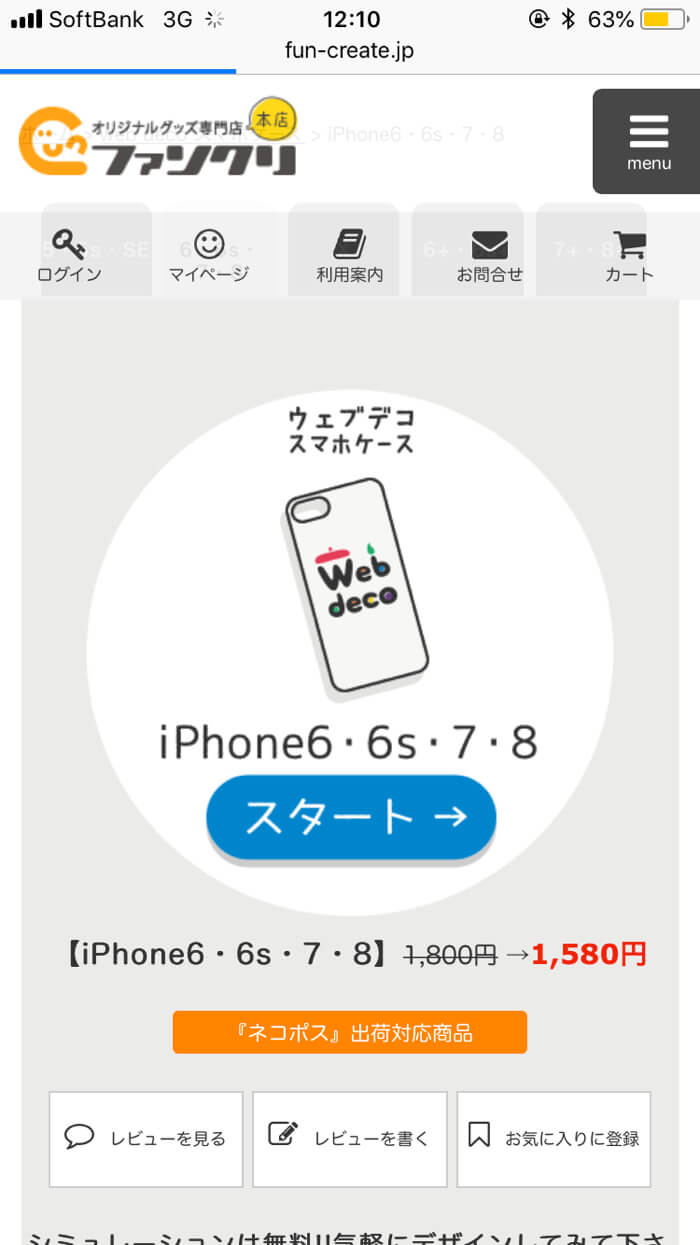View the カート shopping cart

[629, 255]
